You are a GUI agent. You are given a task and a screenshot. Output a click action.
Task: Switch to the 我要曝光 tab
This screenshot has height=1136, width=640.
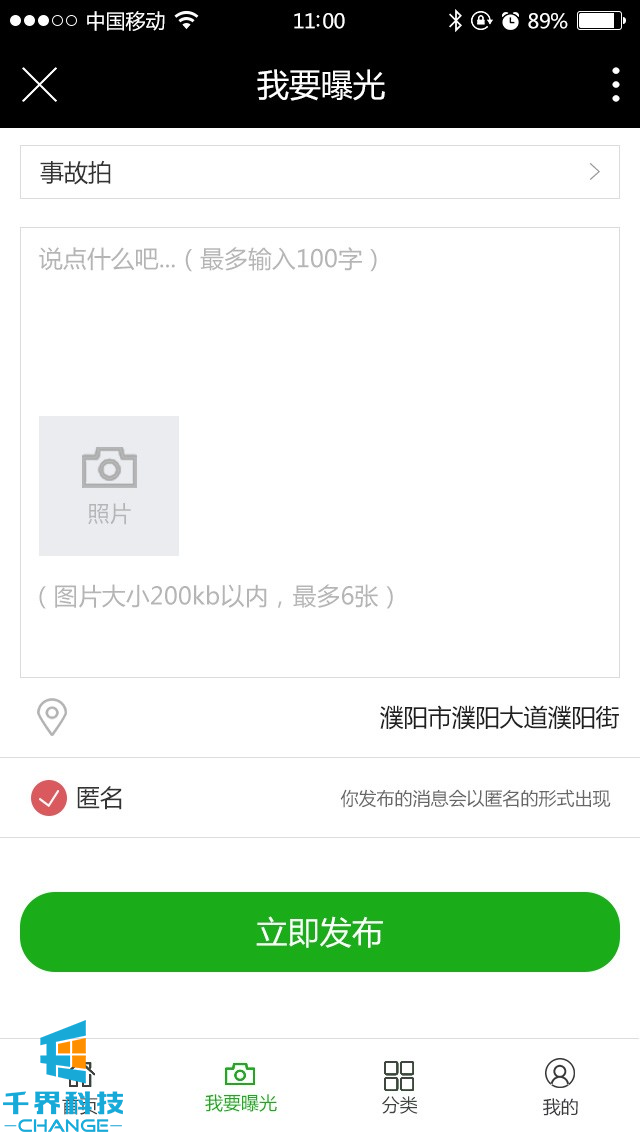[240, 1087]
